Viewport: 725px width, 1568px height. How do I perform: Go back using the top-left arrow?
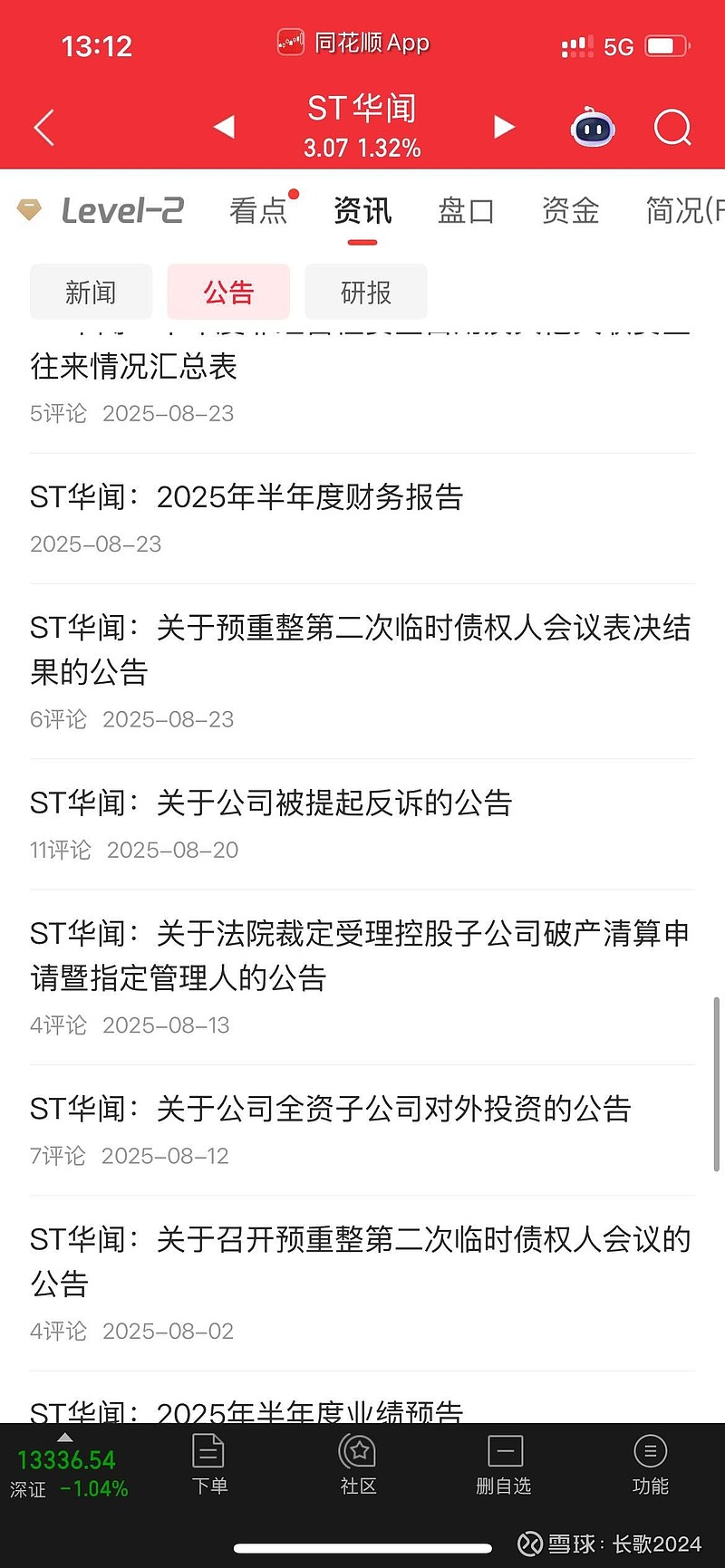pos(44,127)
